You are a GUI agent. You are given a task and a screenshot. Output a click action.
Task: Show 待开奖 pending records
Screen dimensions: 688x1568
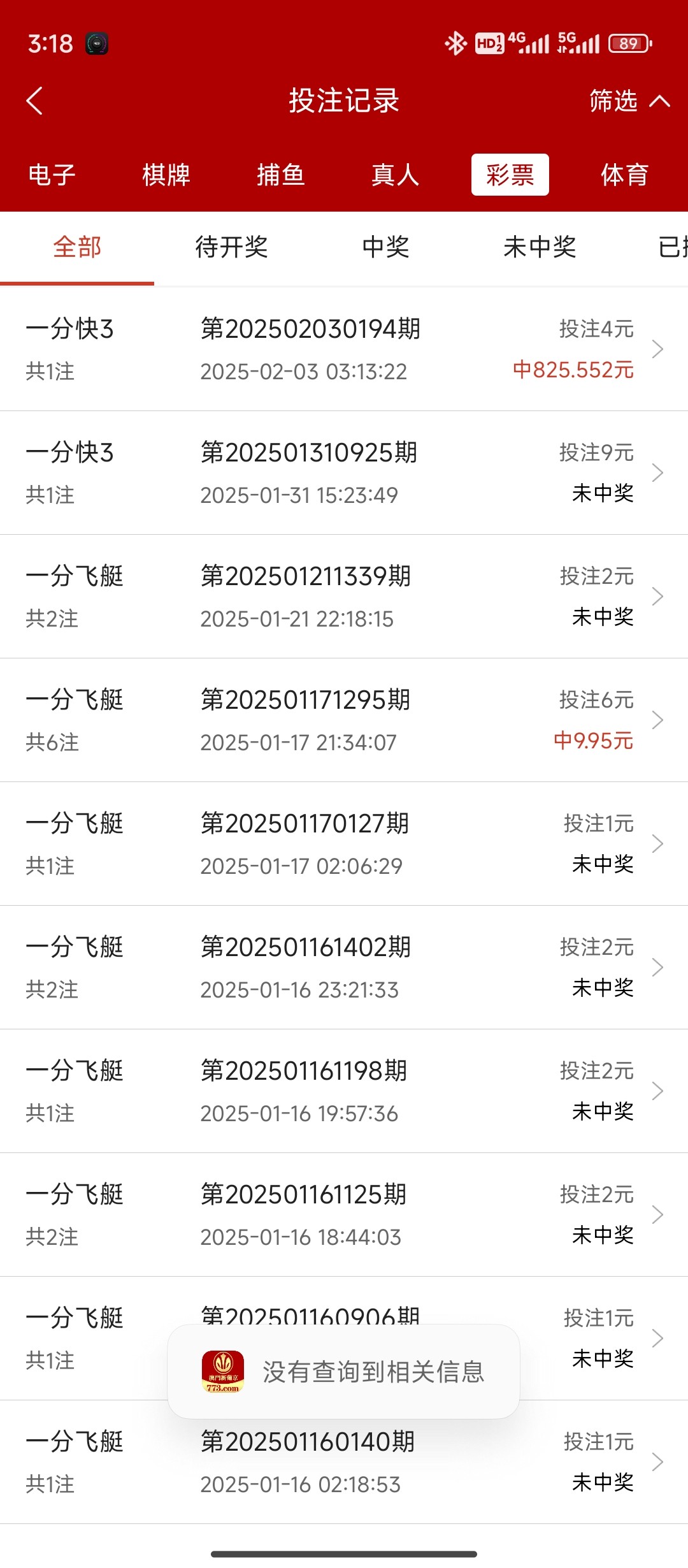231,247
